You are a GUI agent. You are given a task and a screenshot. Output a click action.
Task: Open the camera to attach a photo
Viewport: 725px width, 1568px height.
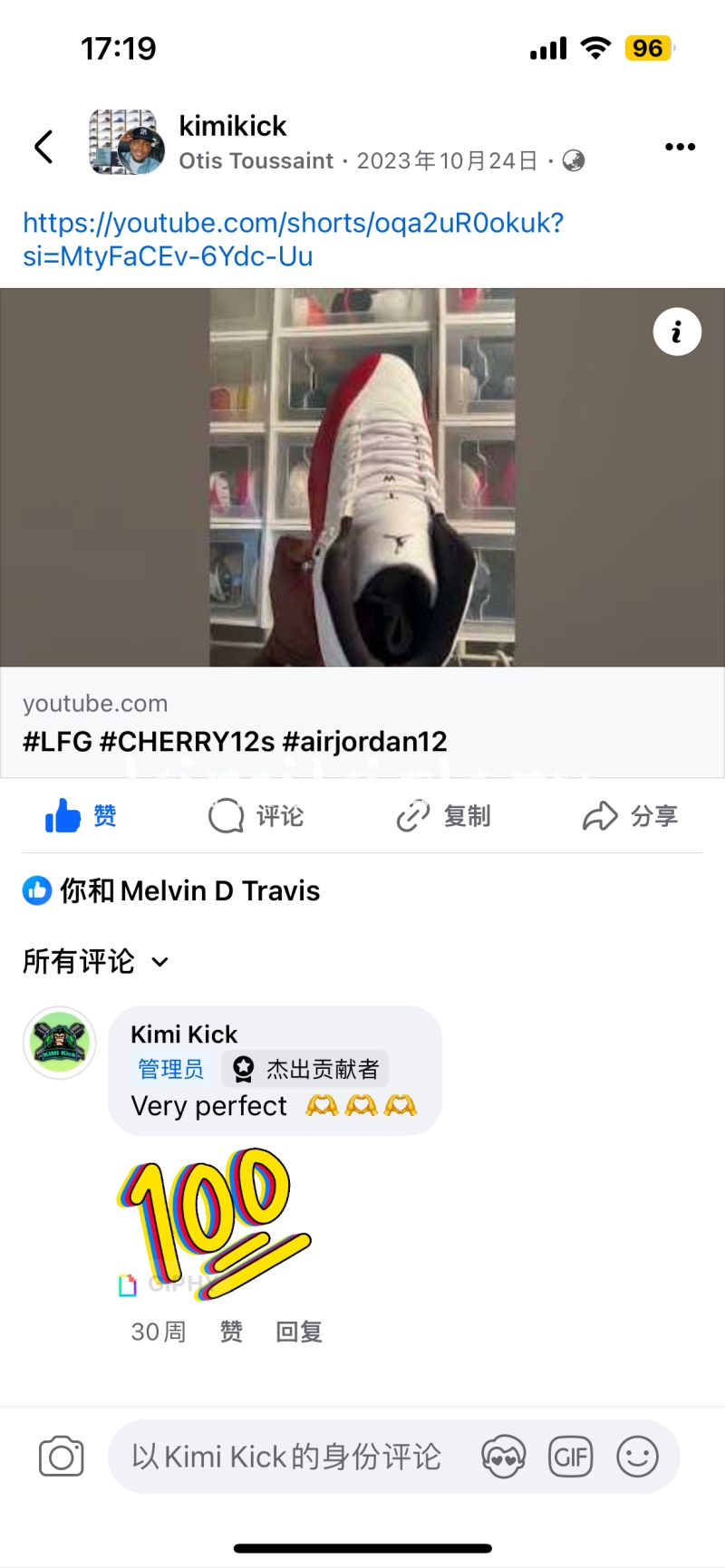62,1457
